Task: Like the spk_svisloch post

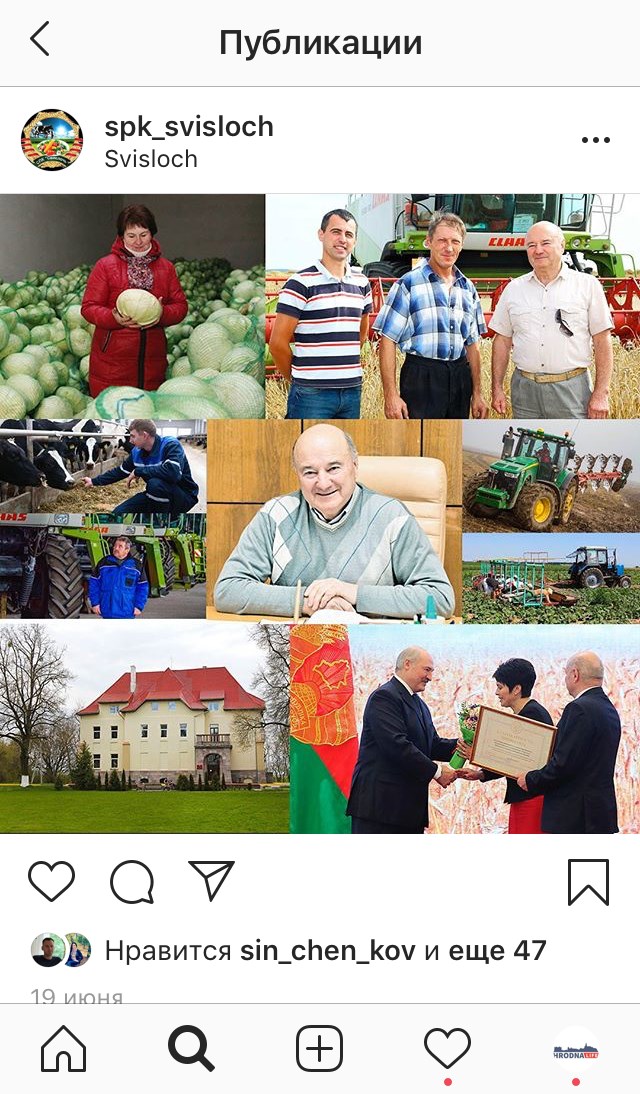Action: [51, 881]
